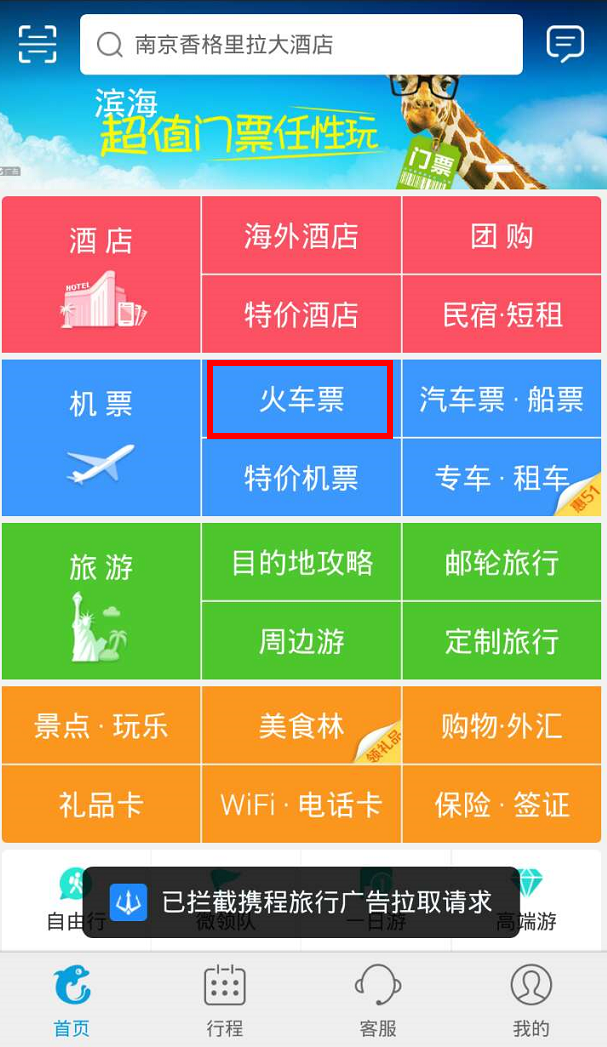Select 火车票 train tickets
The image size is (607, 1047).
tap(300, 399)
